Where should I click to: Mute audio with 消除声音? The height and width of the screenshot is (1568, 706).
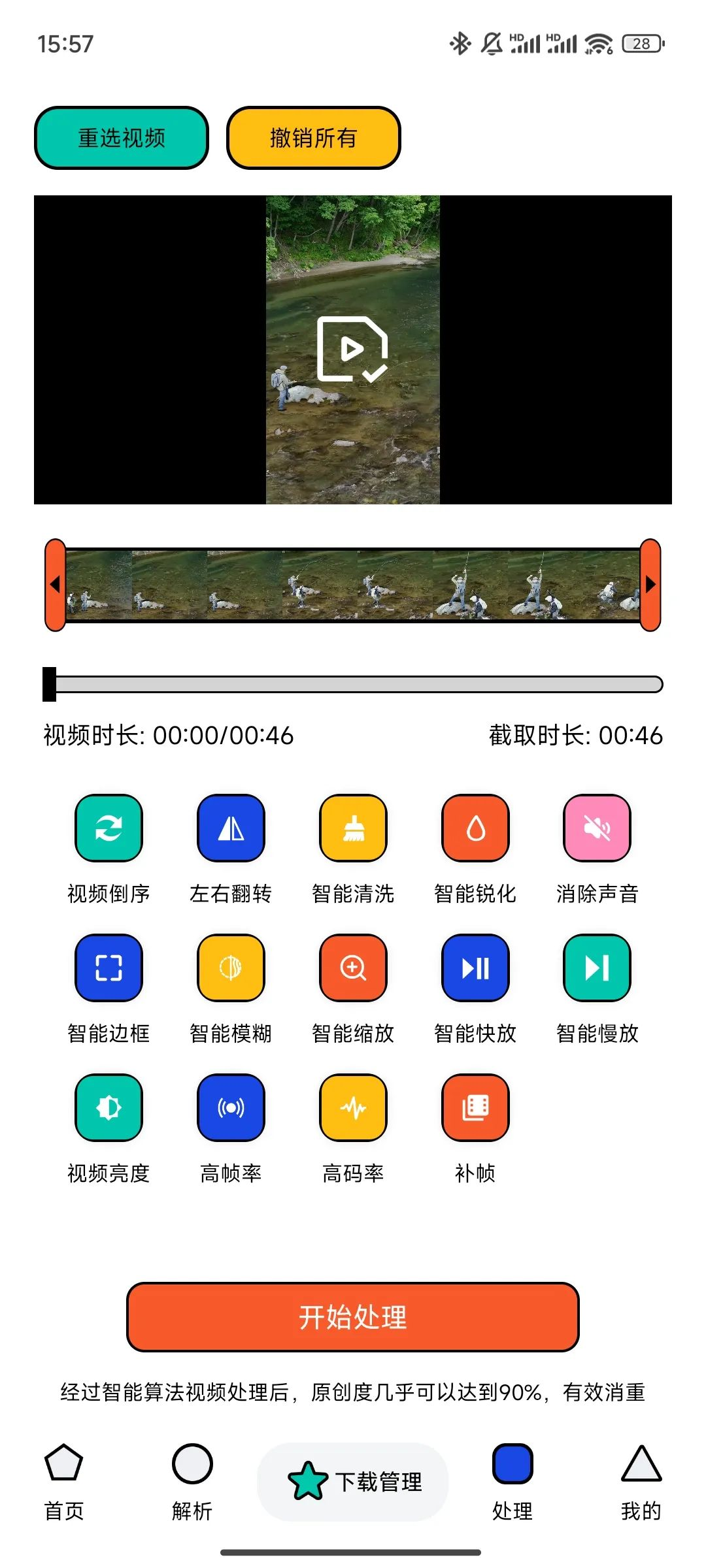point(597,828)
